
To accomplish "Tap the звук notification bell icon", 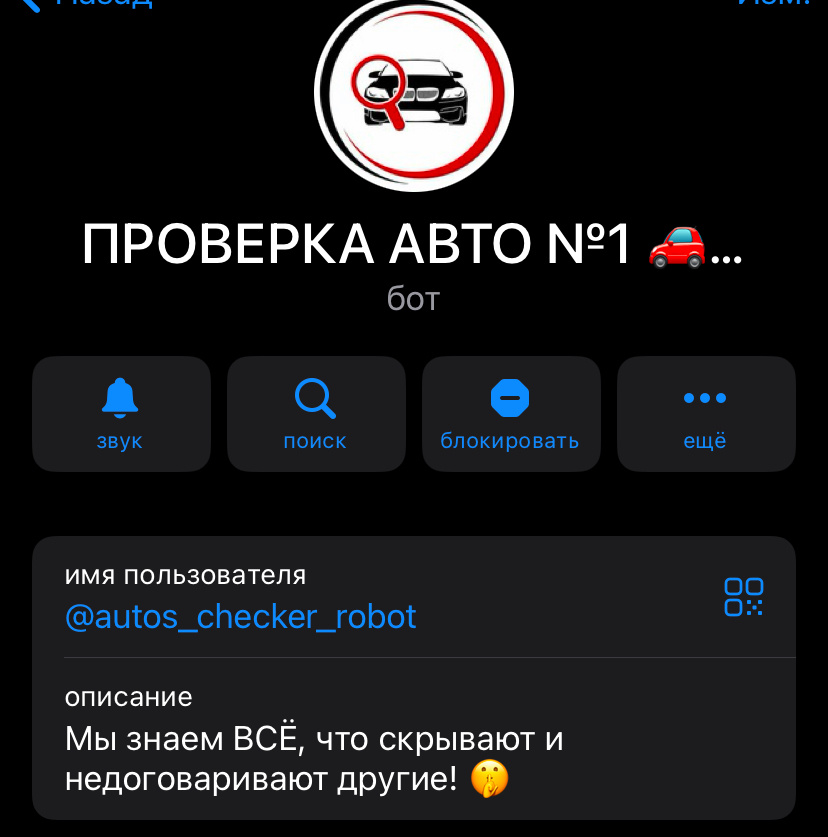I will tap(121, 397).
